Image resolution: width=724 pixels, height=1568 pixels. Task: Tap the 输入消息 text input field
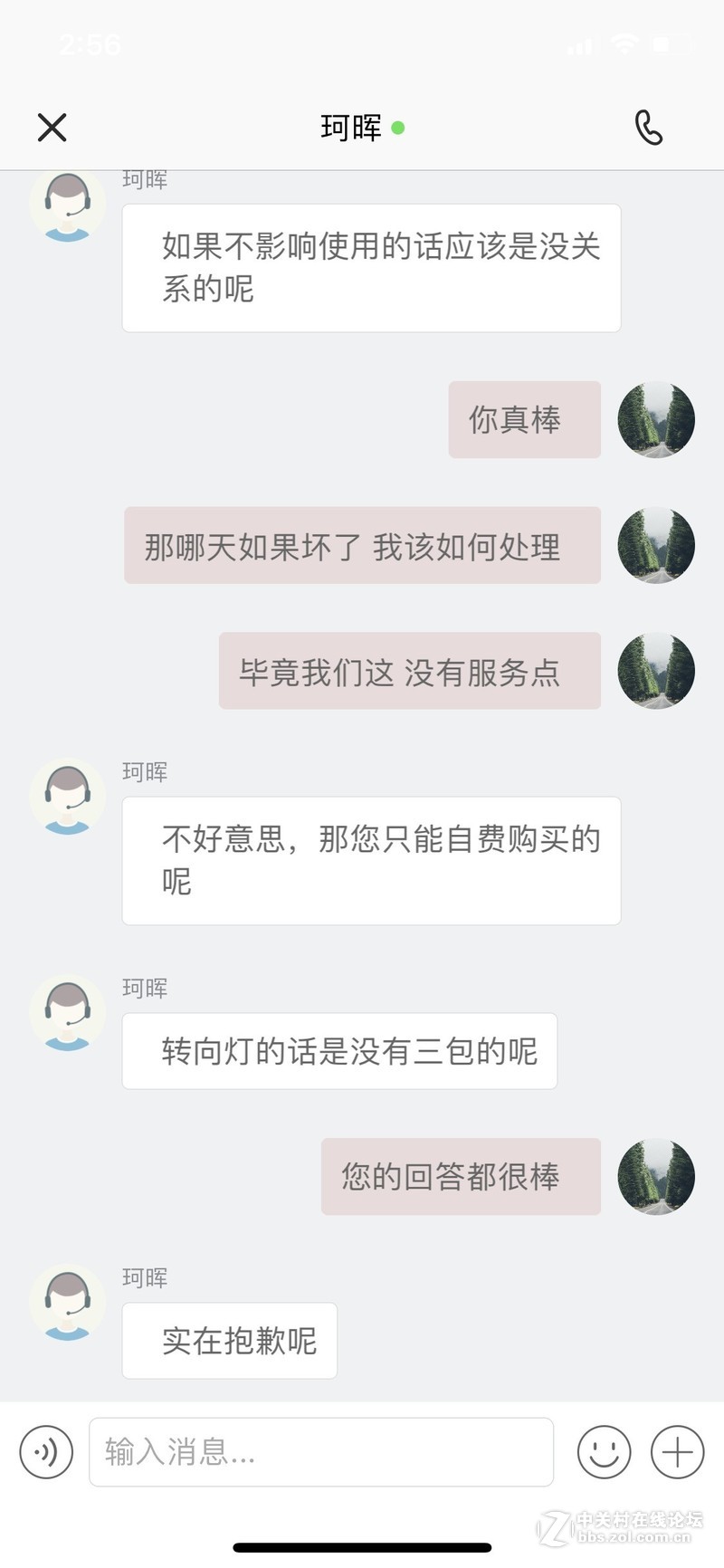[x=321, y=1452]
